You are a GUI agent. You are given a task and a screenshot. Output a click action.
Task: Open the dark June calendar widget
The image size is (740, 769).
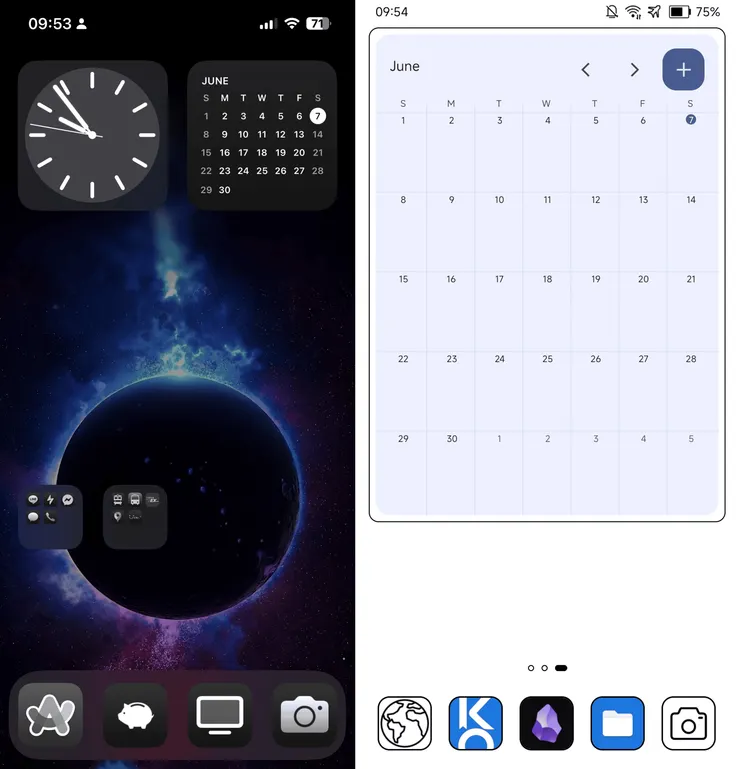click(262, 135)
